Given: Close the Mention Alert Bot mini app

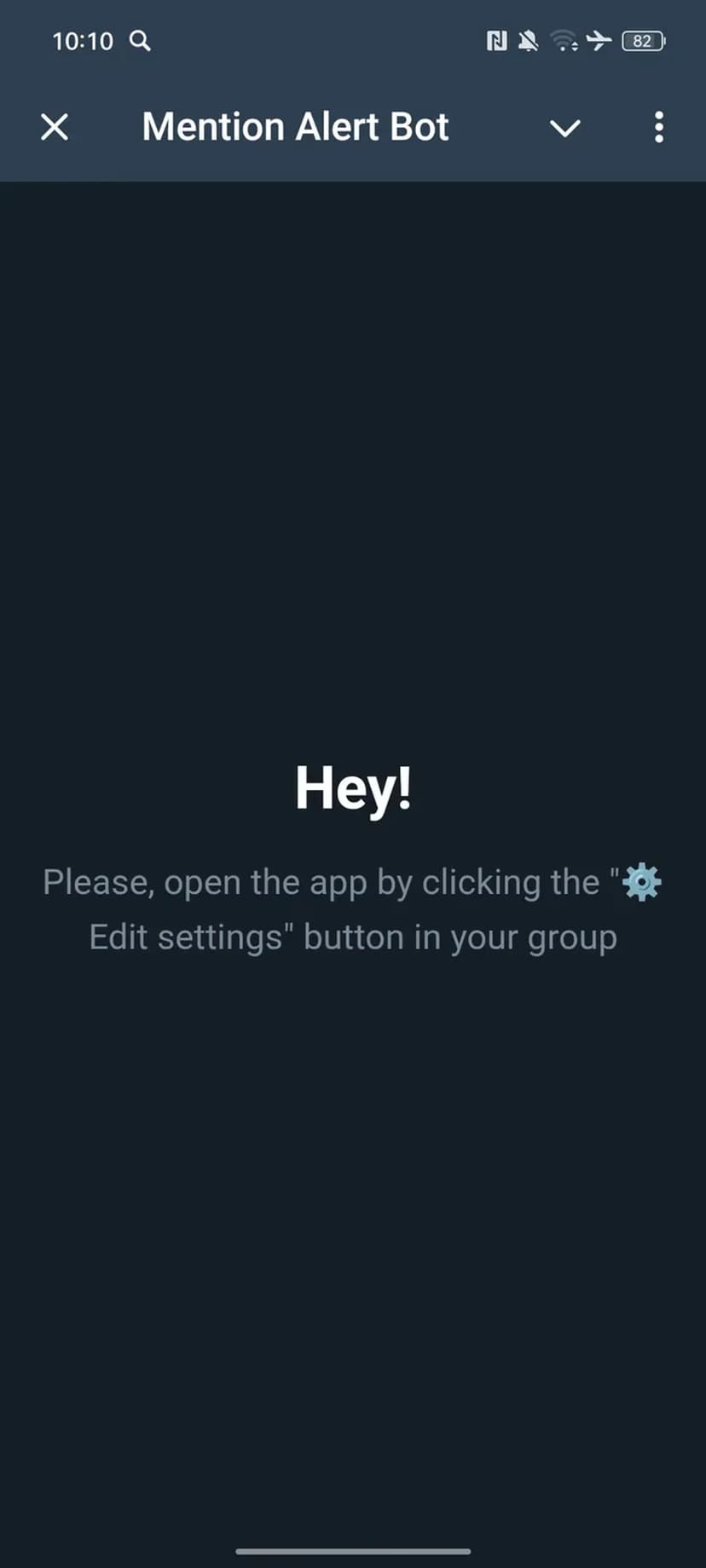Looking at the screenshot, I should pos(55,128).
